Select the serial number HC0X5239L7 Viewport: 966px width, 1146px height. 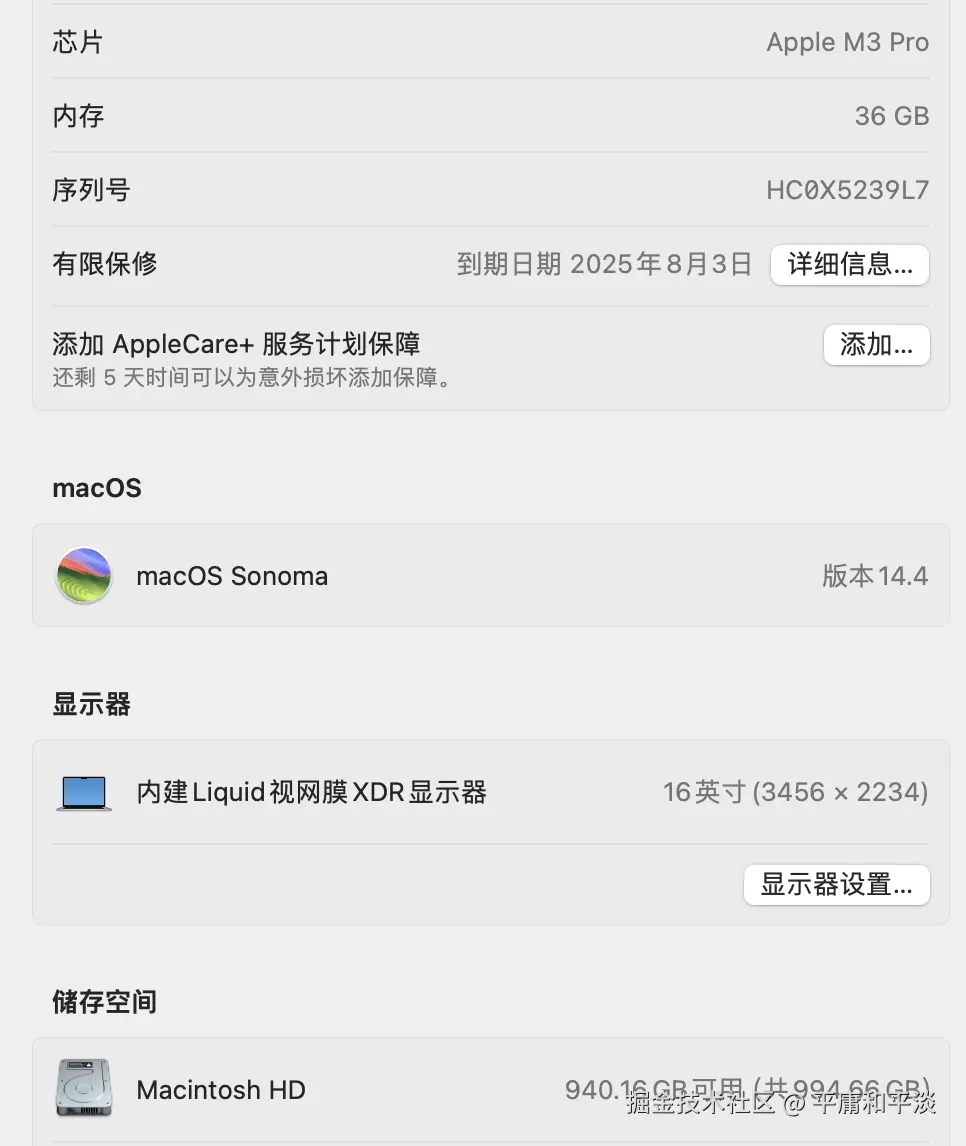click(846, 190)
